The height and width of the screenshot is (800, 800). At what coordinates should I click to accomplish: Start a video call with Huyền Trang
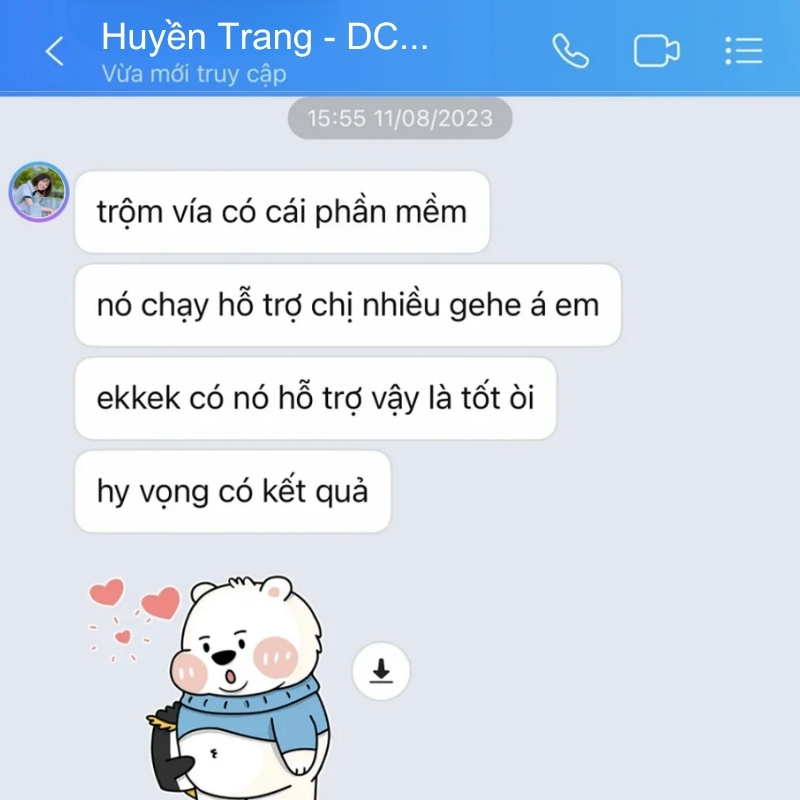tap(657, 51)
